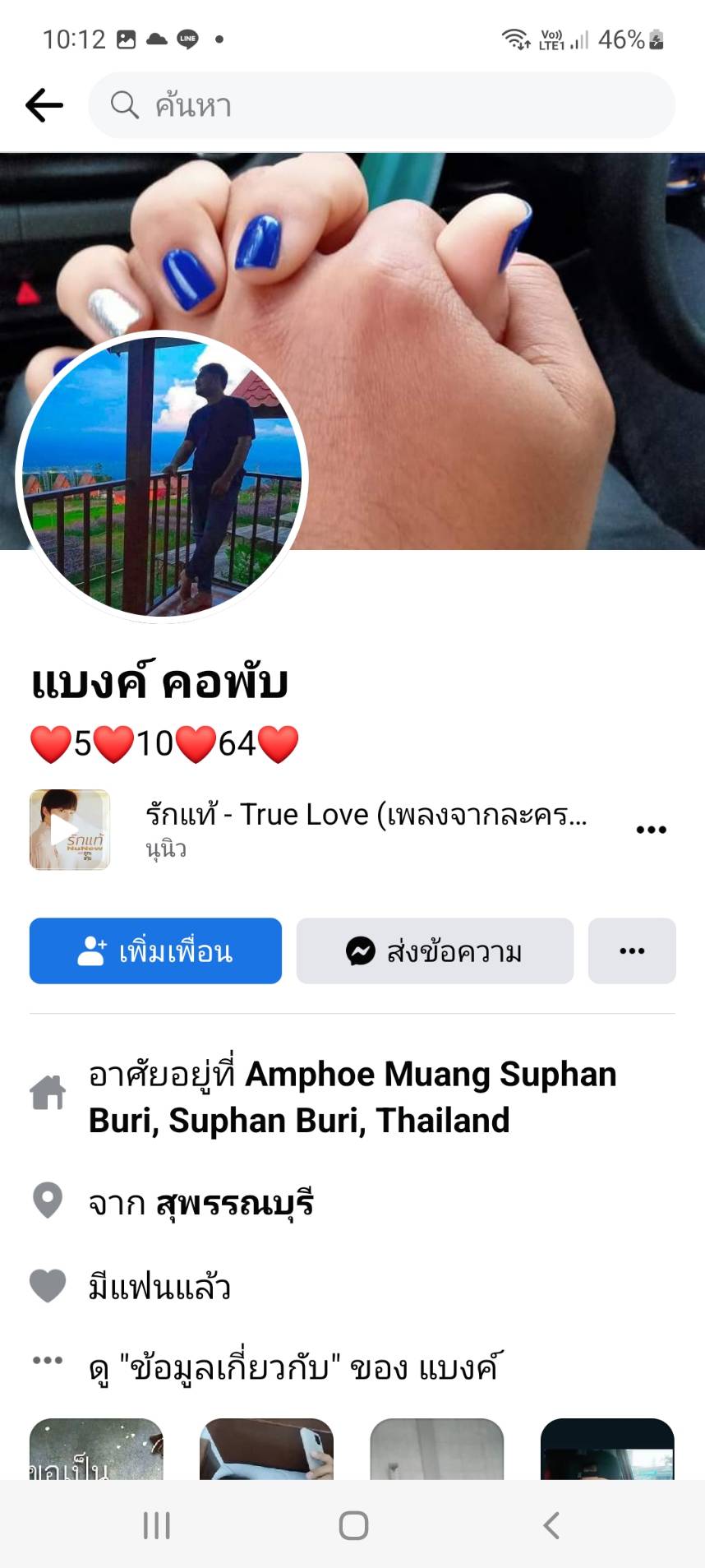Play the รักแท้ - True Love song

[70, 830]
